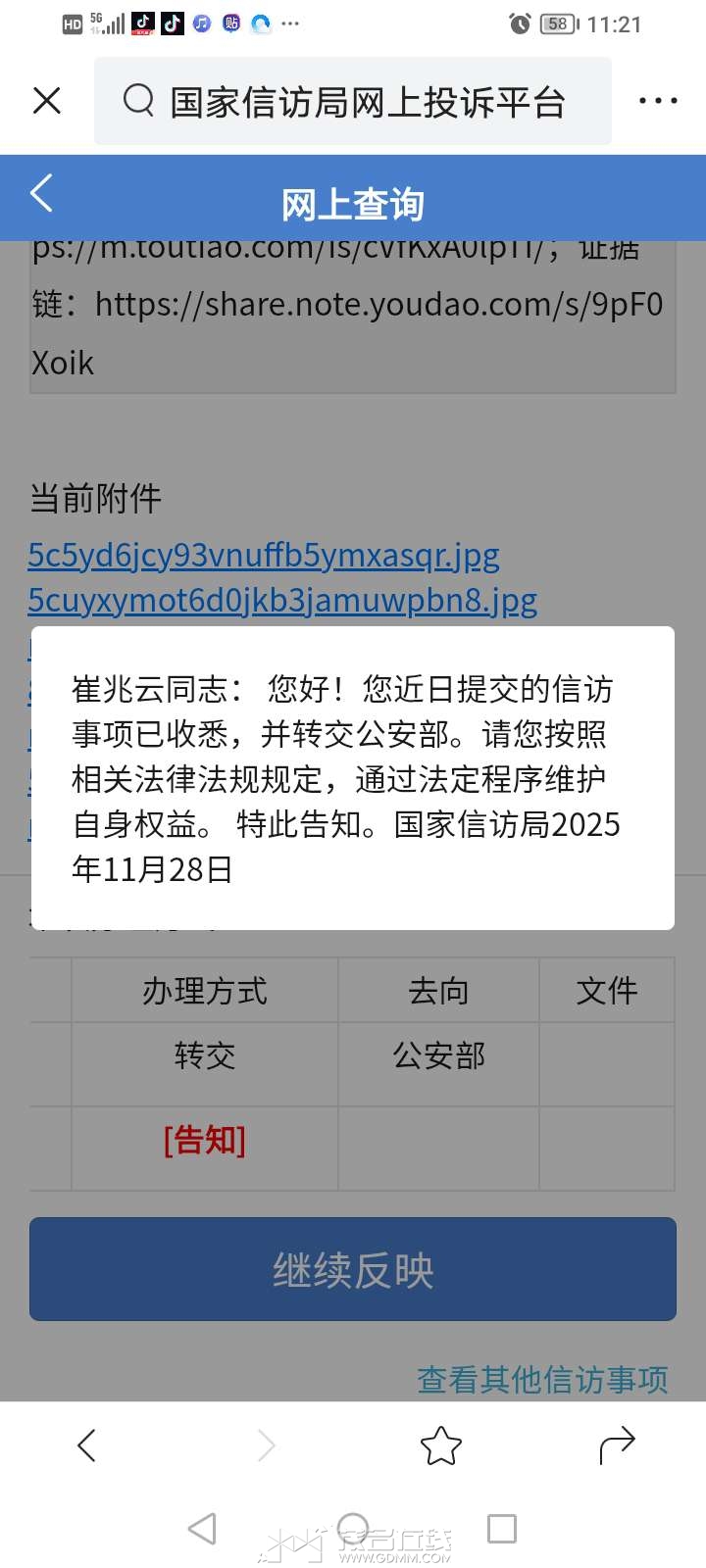Navigate back with the browser's left arrow
The width and height of the screenshot is (706, 1568).
tap(87, 1445)
